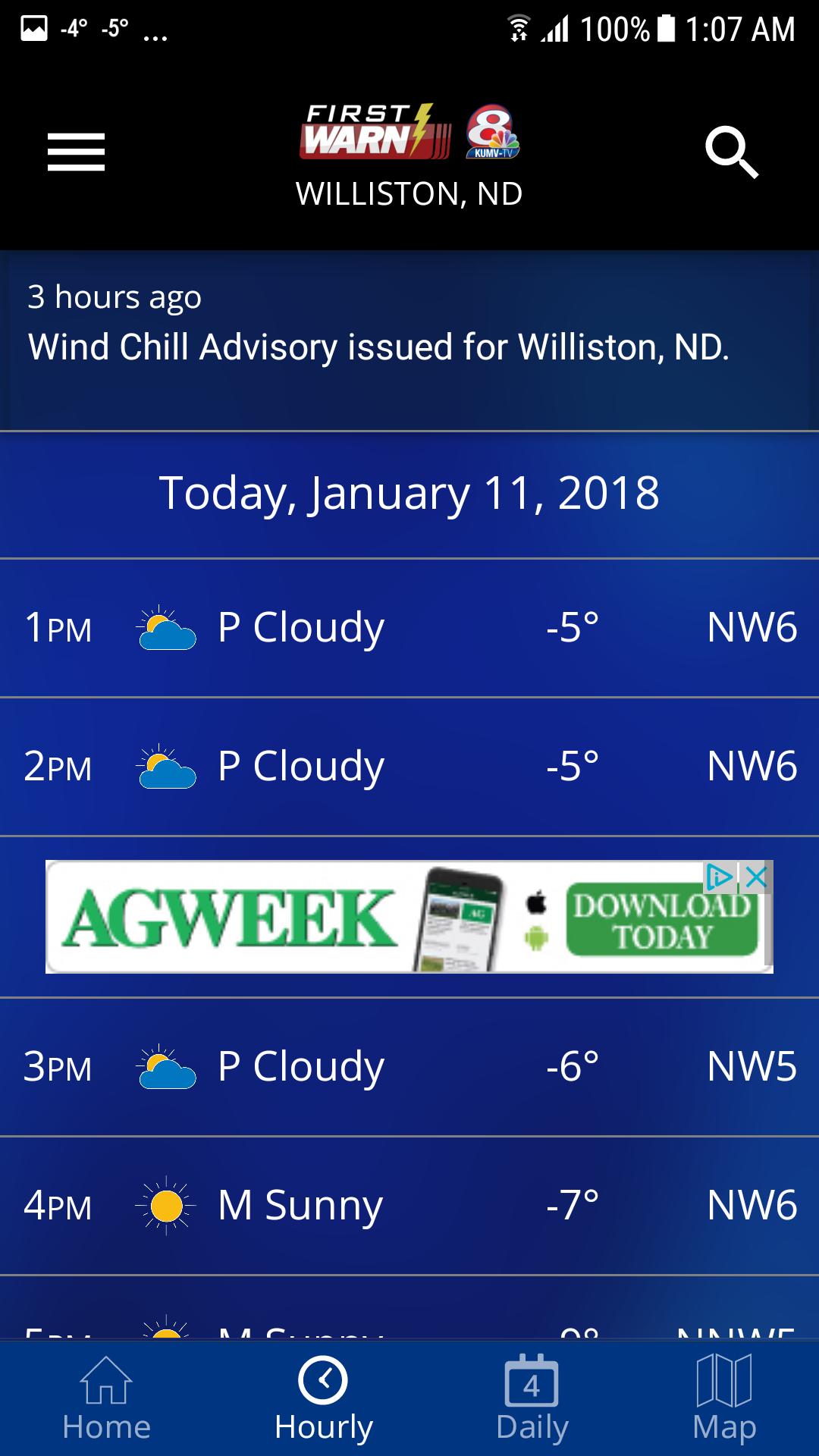Open the hamburger navigation menu
This screenshot has height=1456, width=819.
[75, 151]
